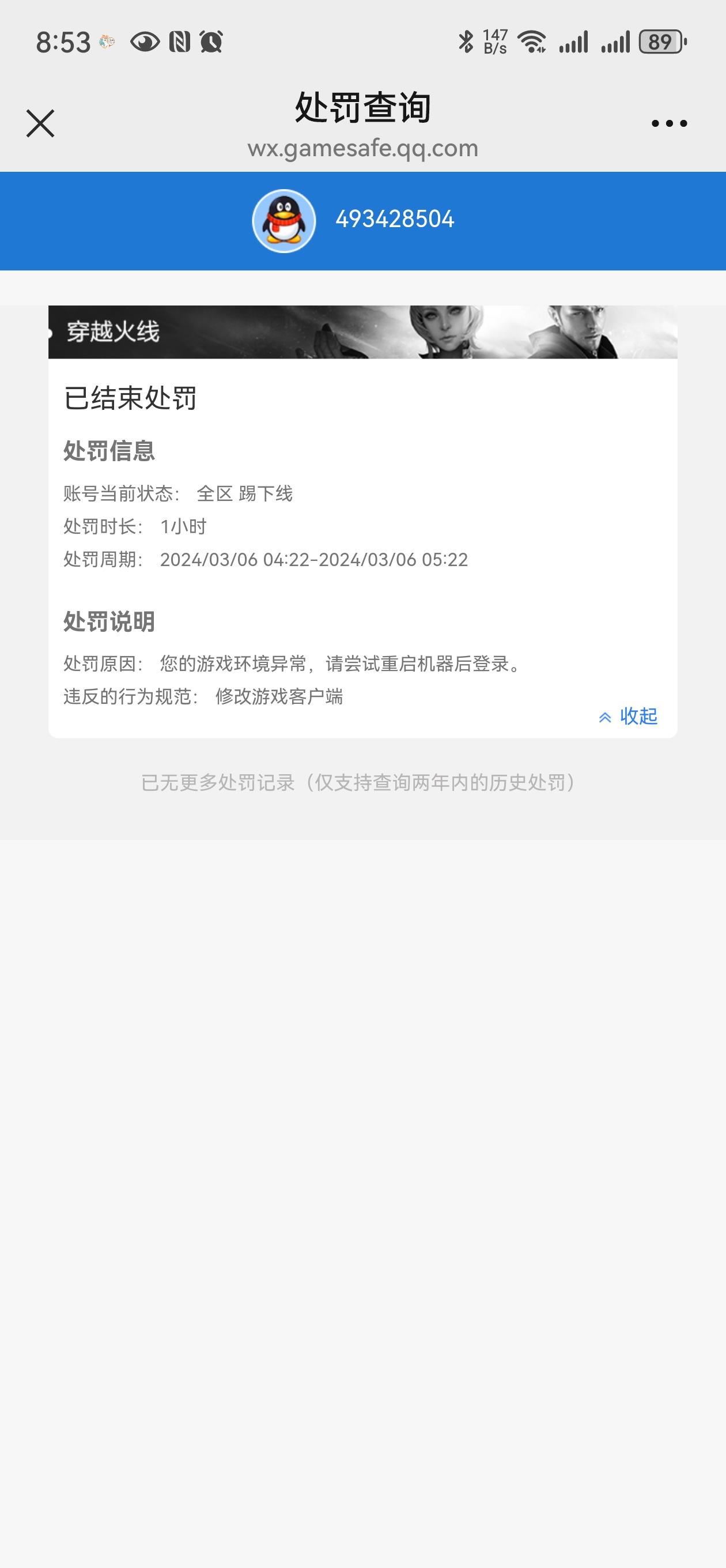
Task: Collapse the penalty details with 收起
Action: click(628, 717)
